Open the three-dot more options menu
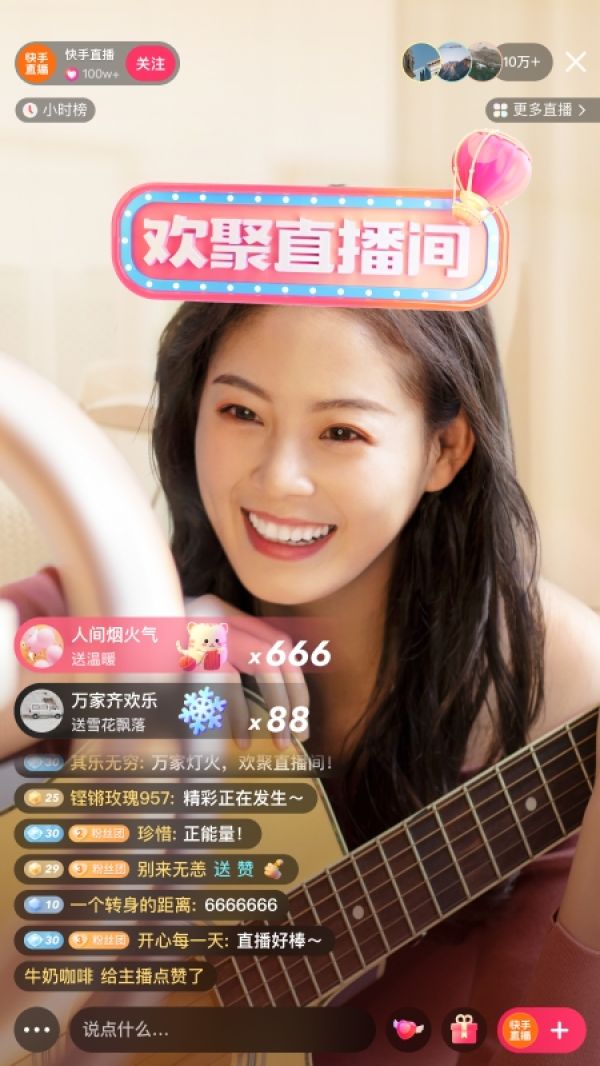Screen dimensions: 600x1066 coord(37,1029)
